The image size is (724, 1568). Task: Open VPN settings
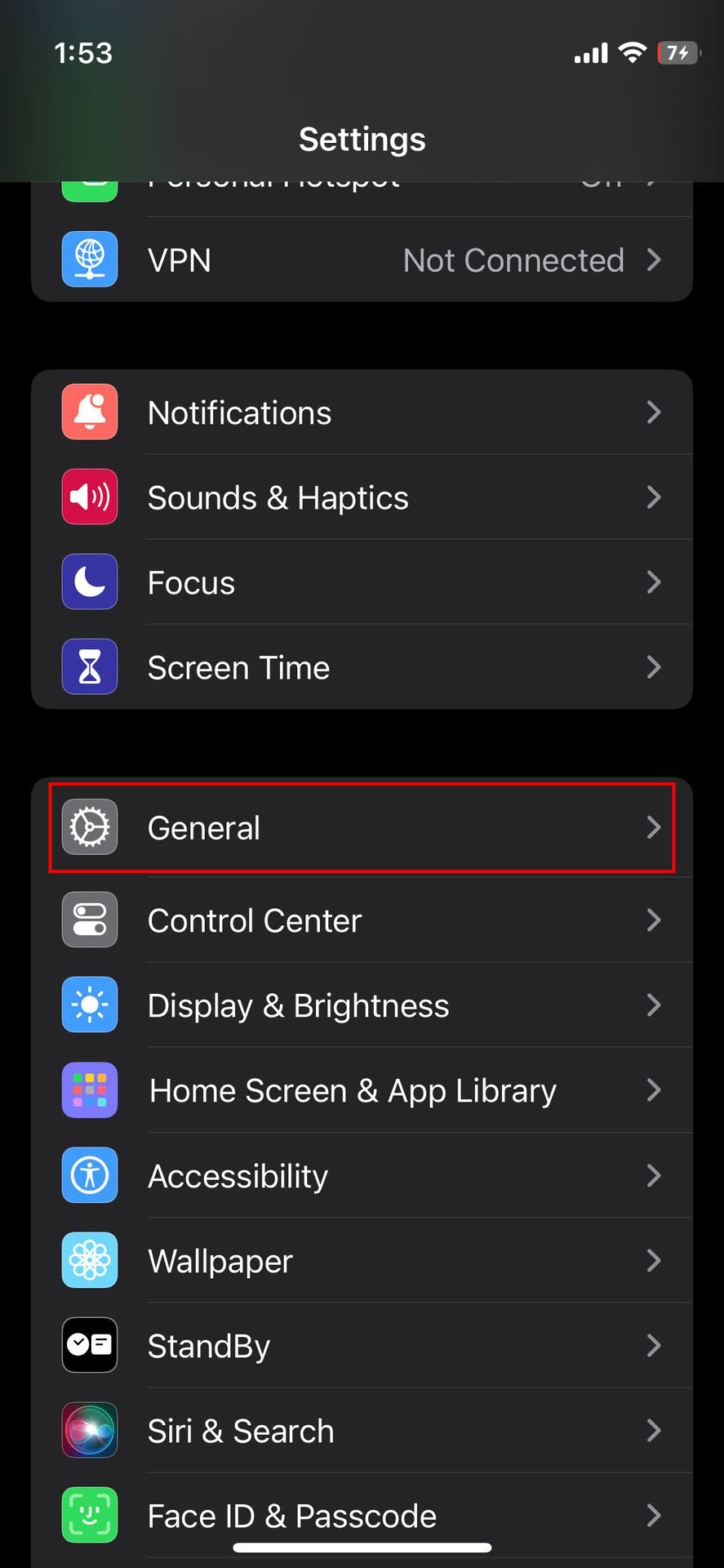coord(362,261)
